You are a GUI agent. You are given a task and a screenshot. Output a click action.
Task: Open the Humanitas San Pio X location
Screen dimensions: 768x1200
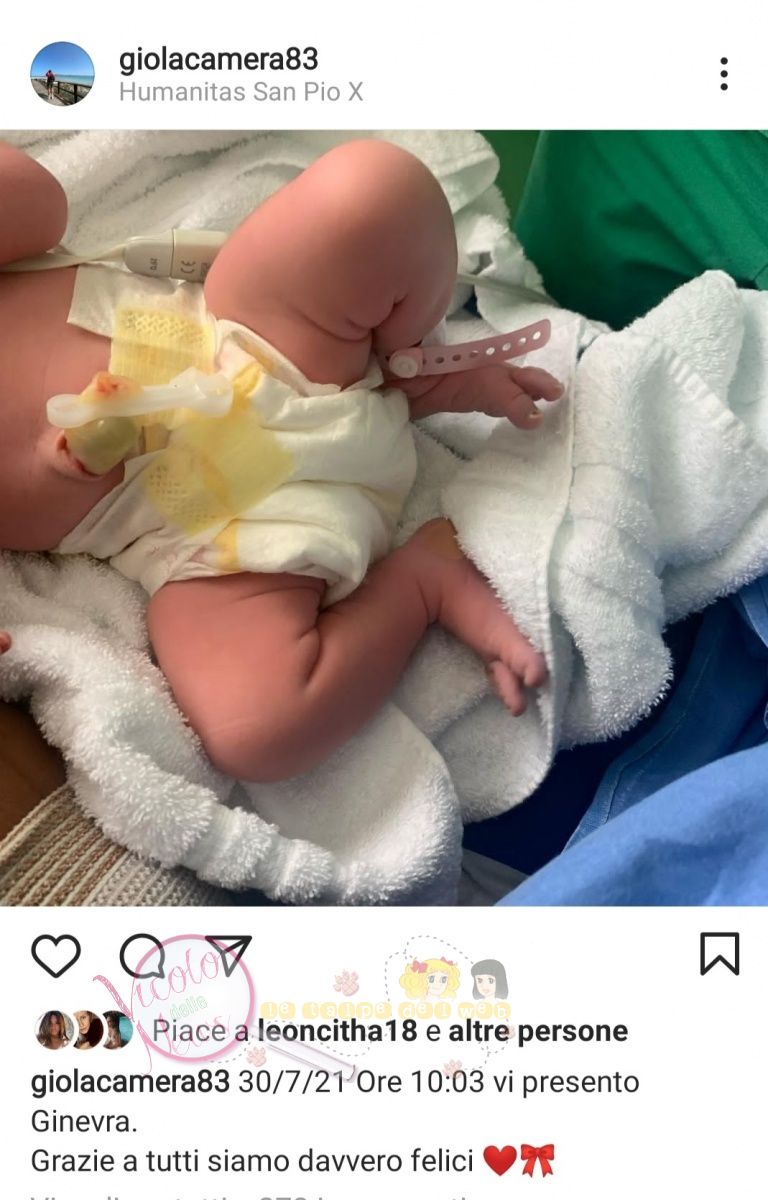coord(240,92)
